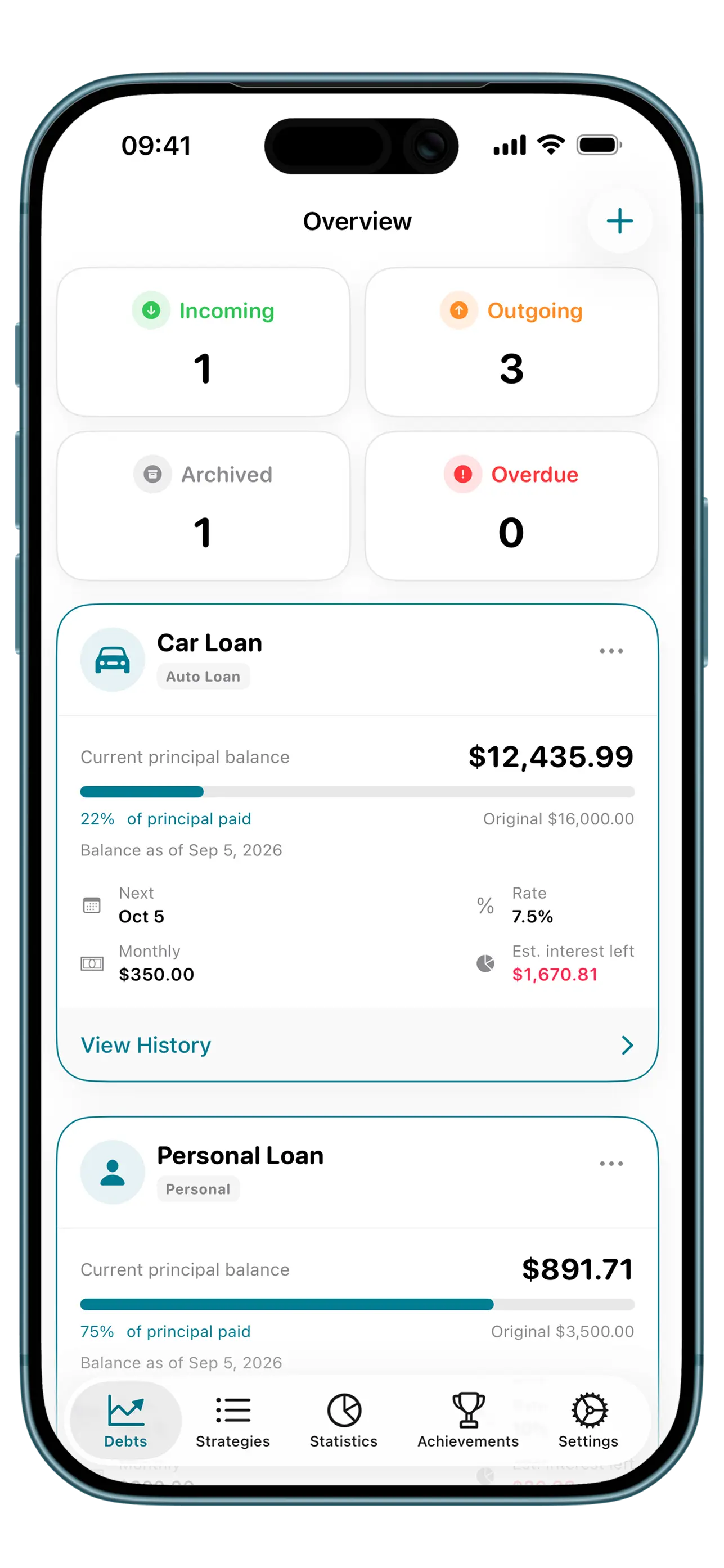Open the Archived debts card
The width and height of the screenshot is (724, 1568).
click(x=204, y=506)
